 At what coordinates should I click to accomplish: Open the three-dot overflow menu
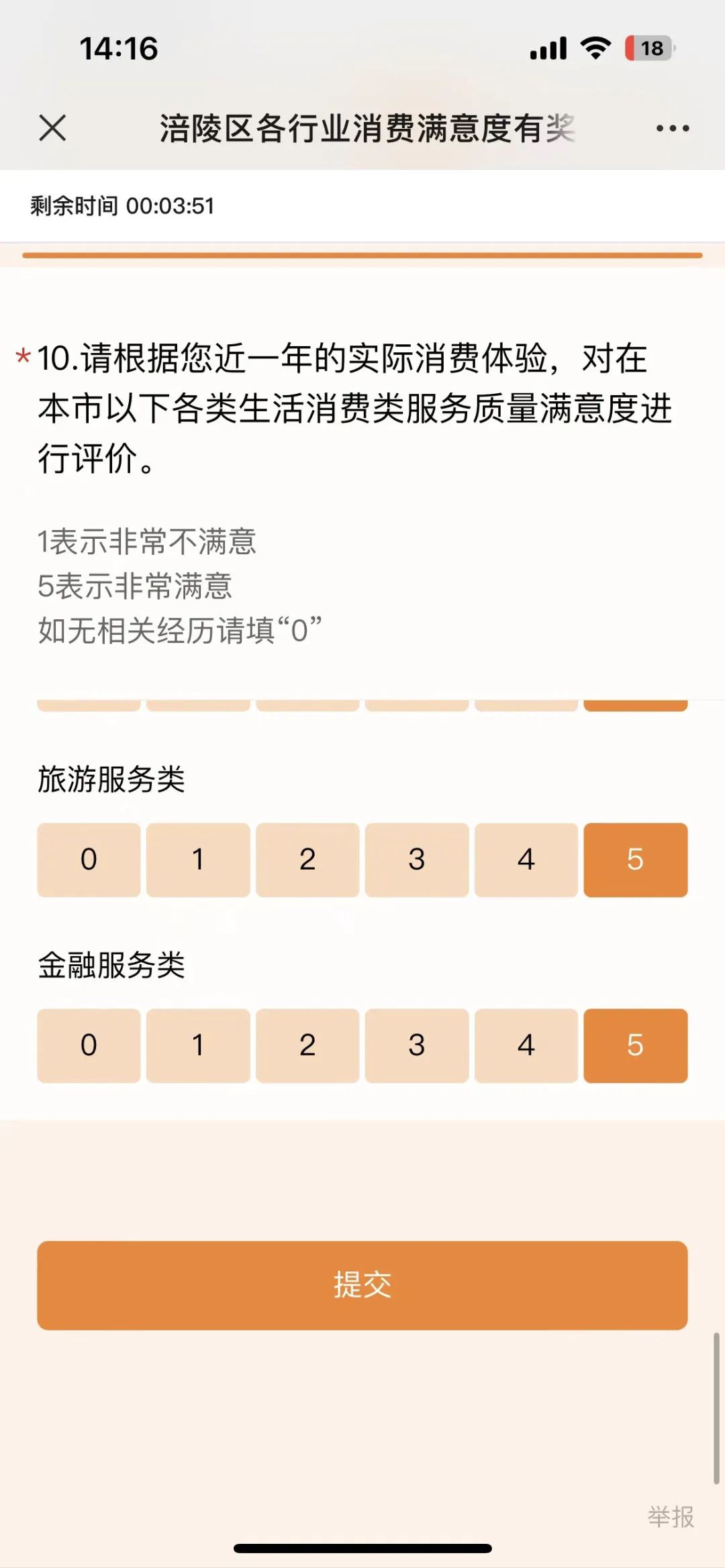[672, 128]
